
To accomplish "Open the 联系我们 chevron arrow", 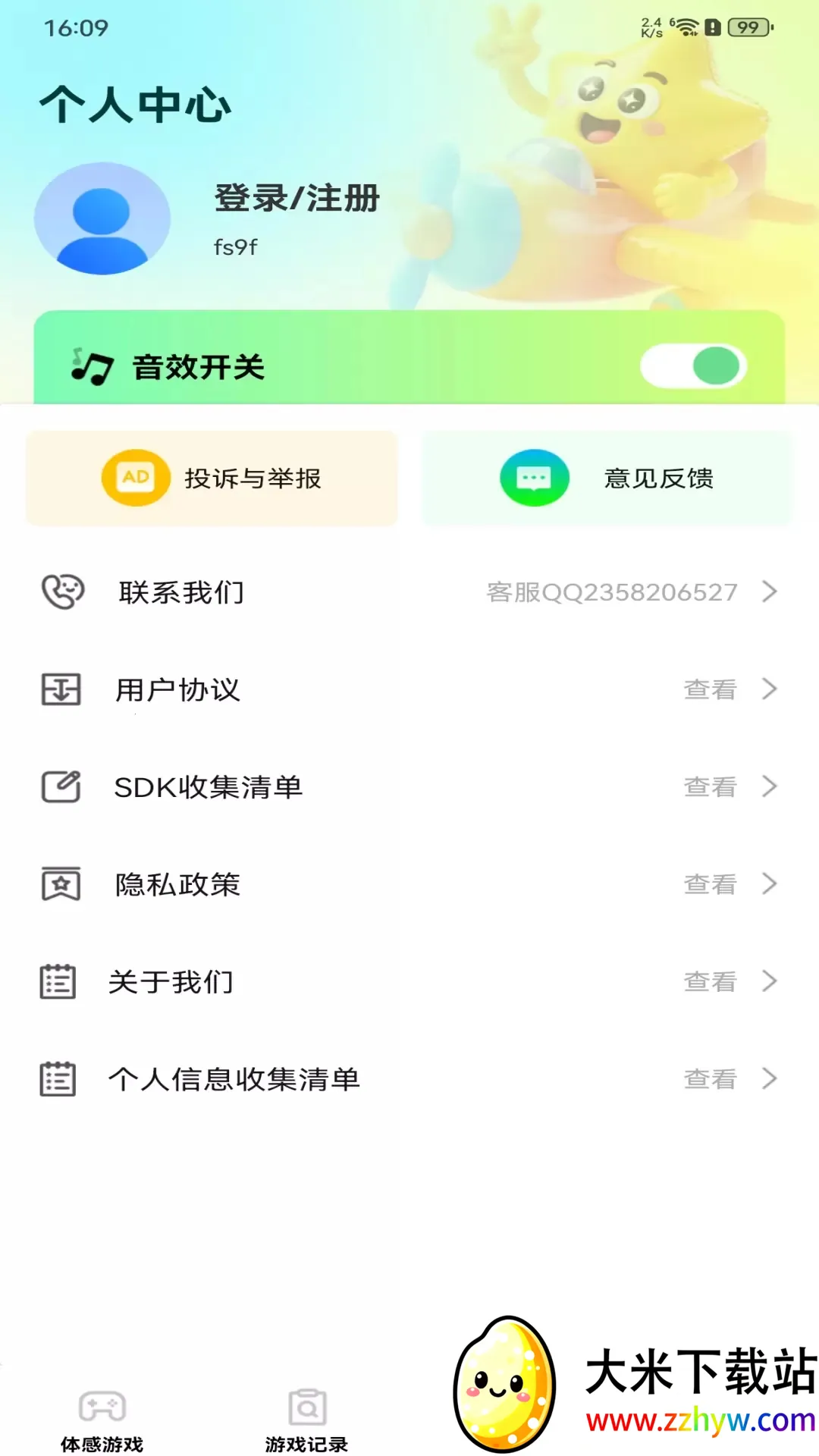I will pyautogui.click(x=770, y=592).
